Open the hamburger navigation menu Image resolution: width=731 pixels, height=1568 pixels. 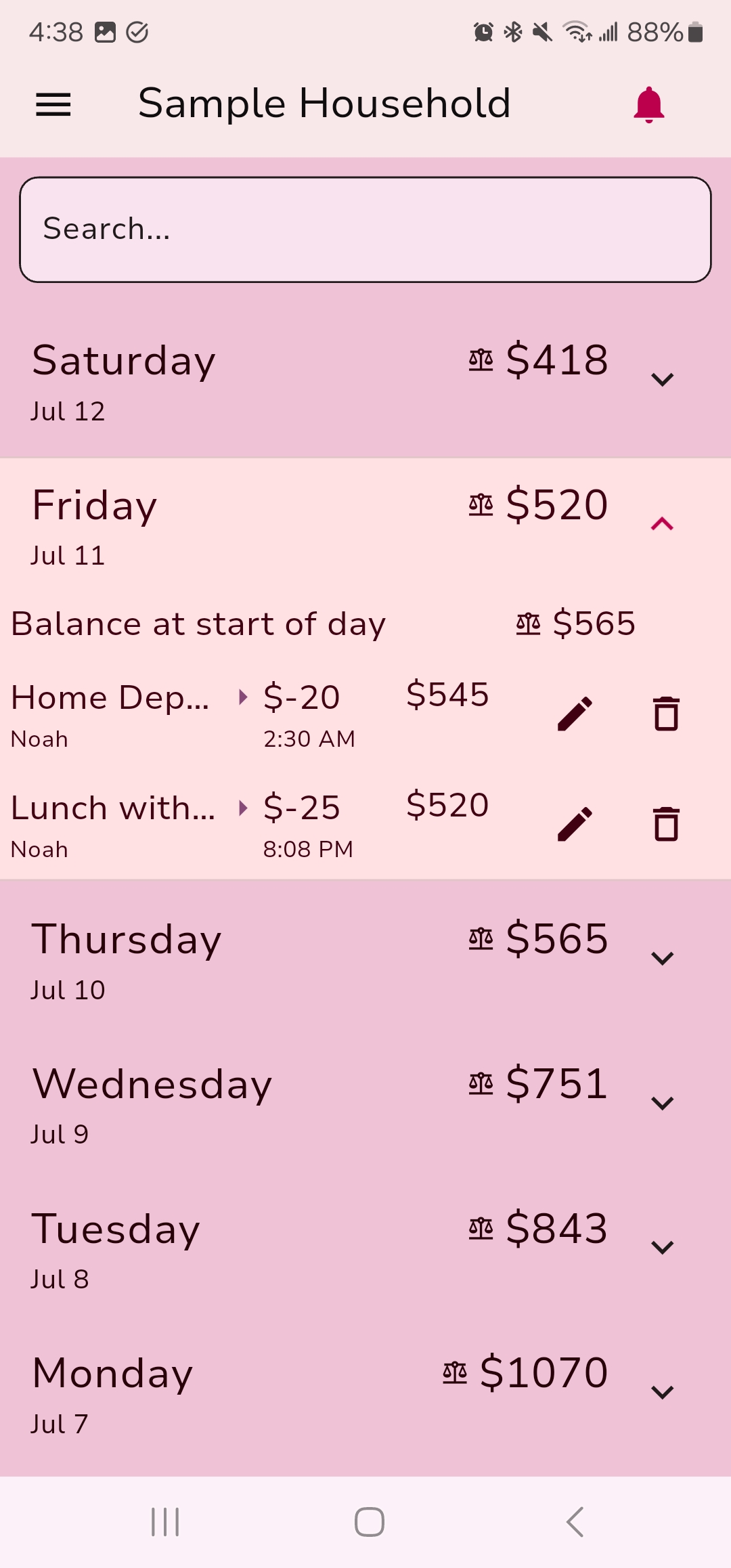[53, 105]
